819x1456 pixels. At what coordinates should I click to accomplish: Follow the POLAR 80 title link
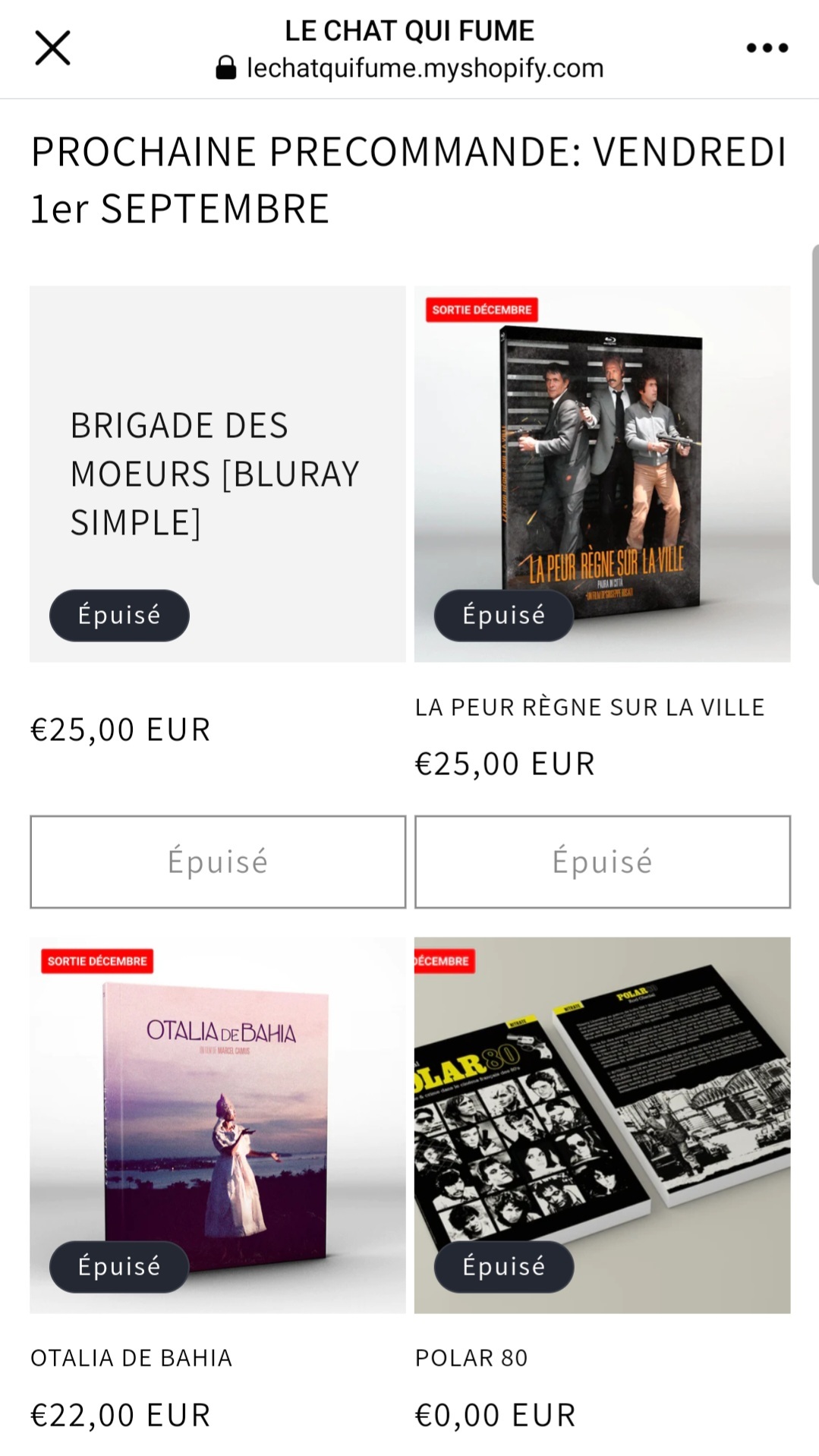coord(471,1358)
